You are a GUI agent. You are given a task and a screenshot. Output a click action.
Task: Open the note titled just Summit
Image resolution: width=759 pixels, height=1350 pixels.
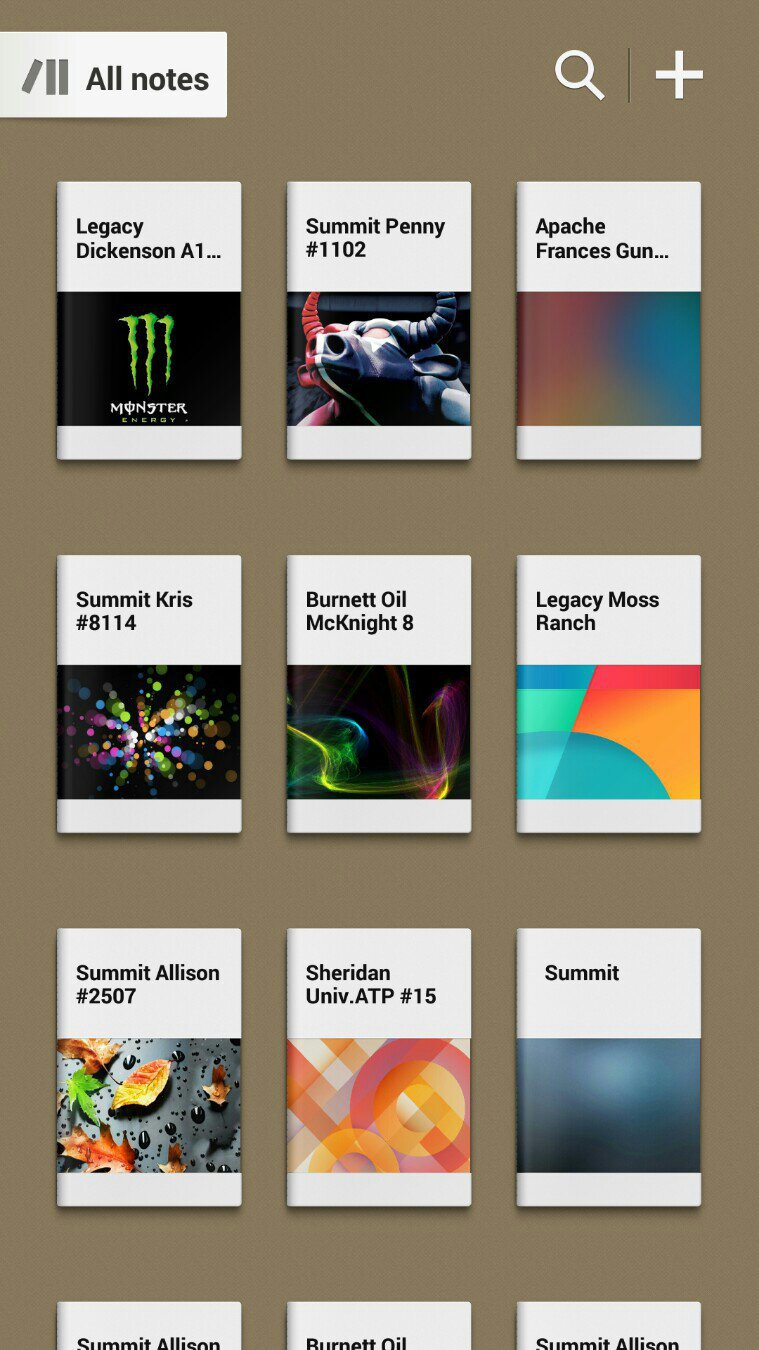point(608,1066)
